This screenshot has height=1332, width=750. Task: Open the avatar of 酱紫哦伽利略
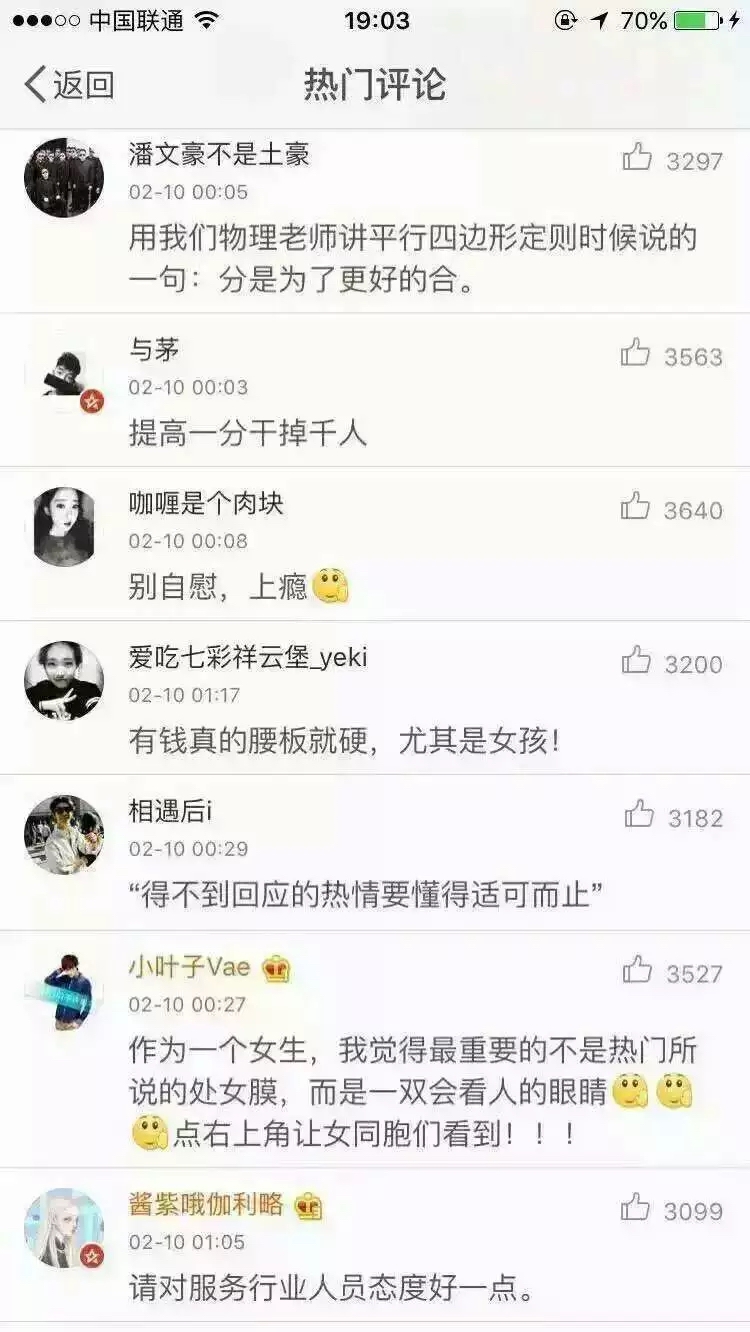point(64,1228)
